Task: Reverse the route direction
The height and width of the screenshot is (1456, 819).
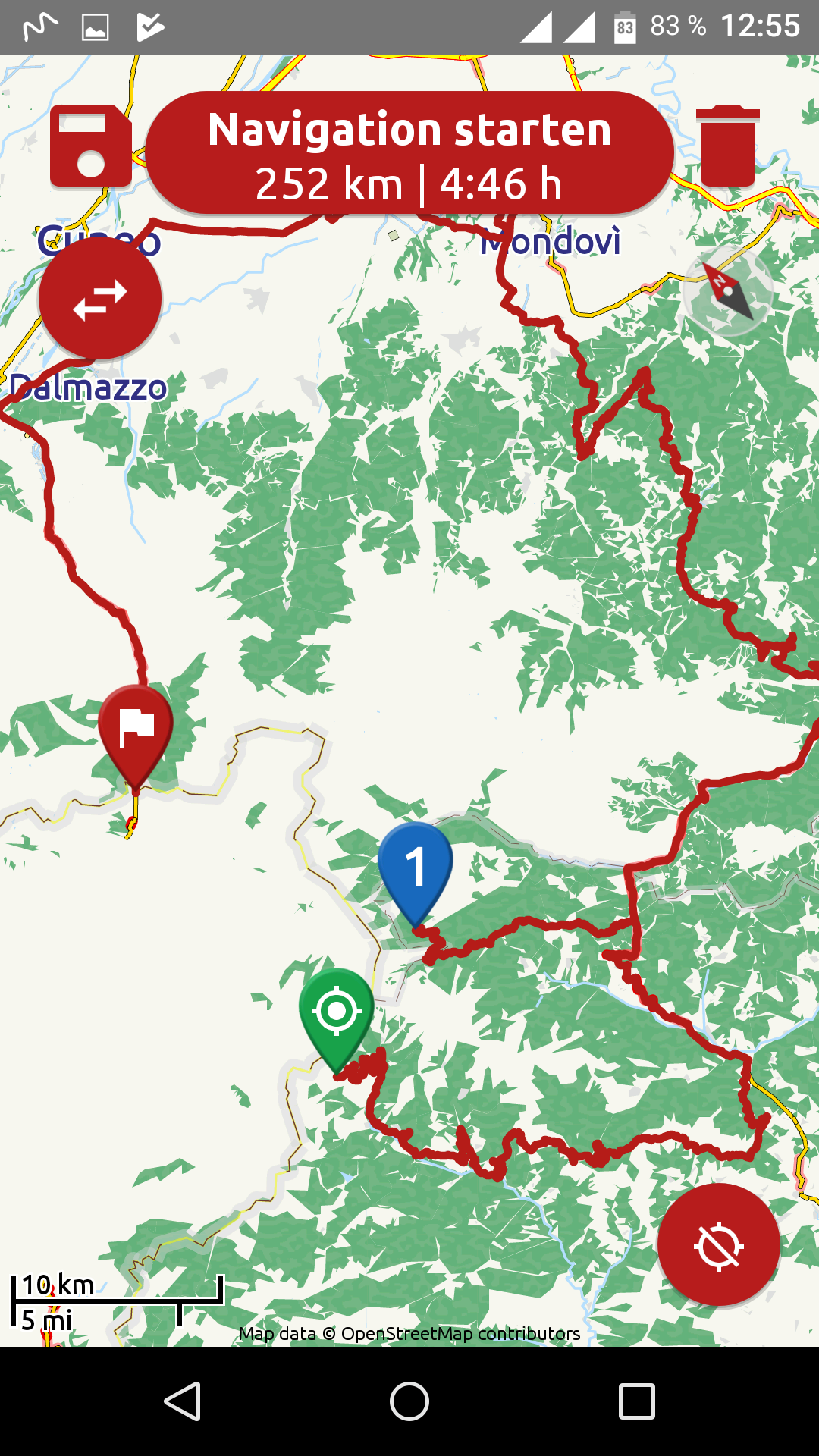Action: pos(99,300)
